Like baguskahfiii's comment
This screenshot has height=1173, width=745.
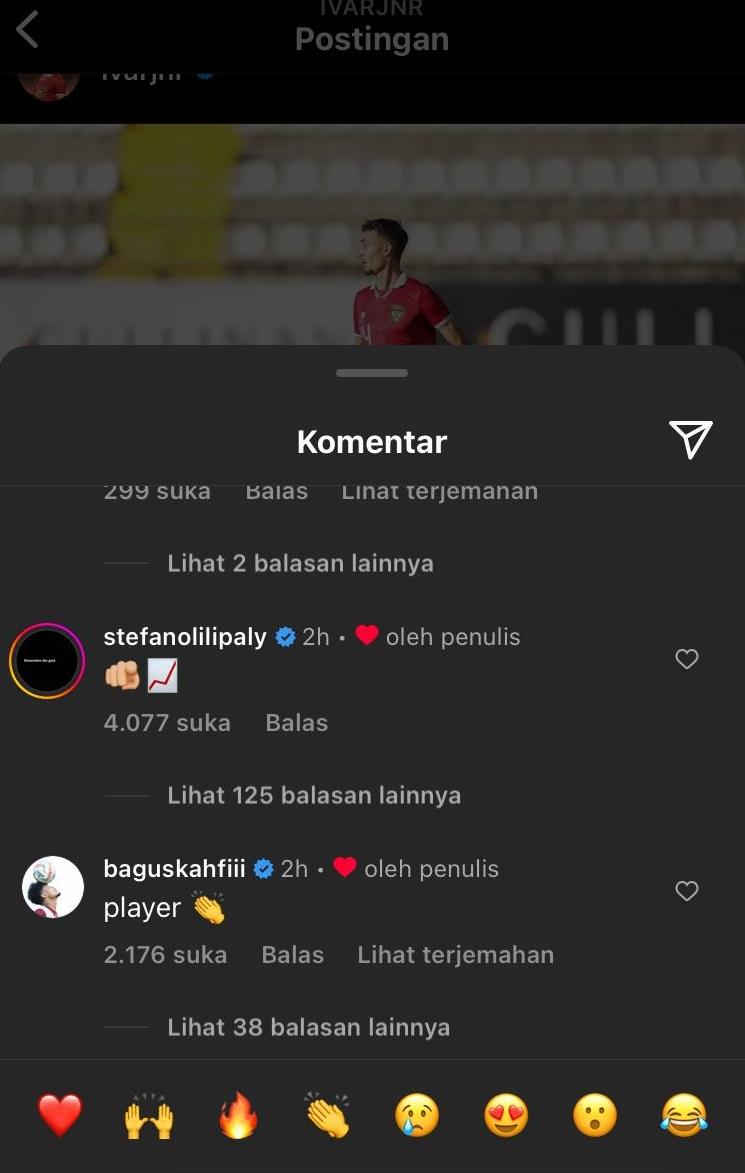tap(686, 891)
